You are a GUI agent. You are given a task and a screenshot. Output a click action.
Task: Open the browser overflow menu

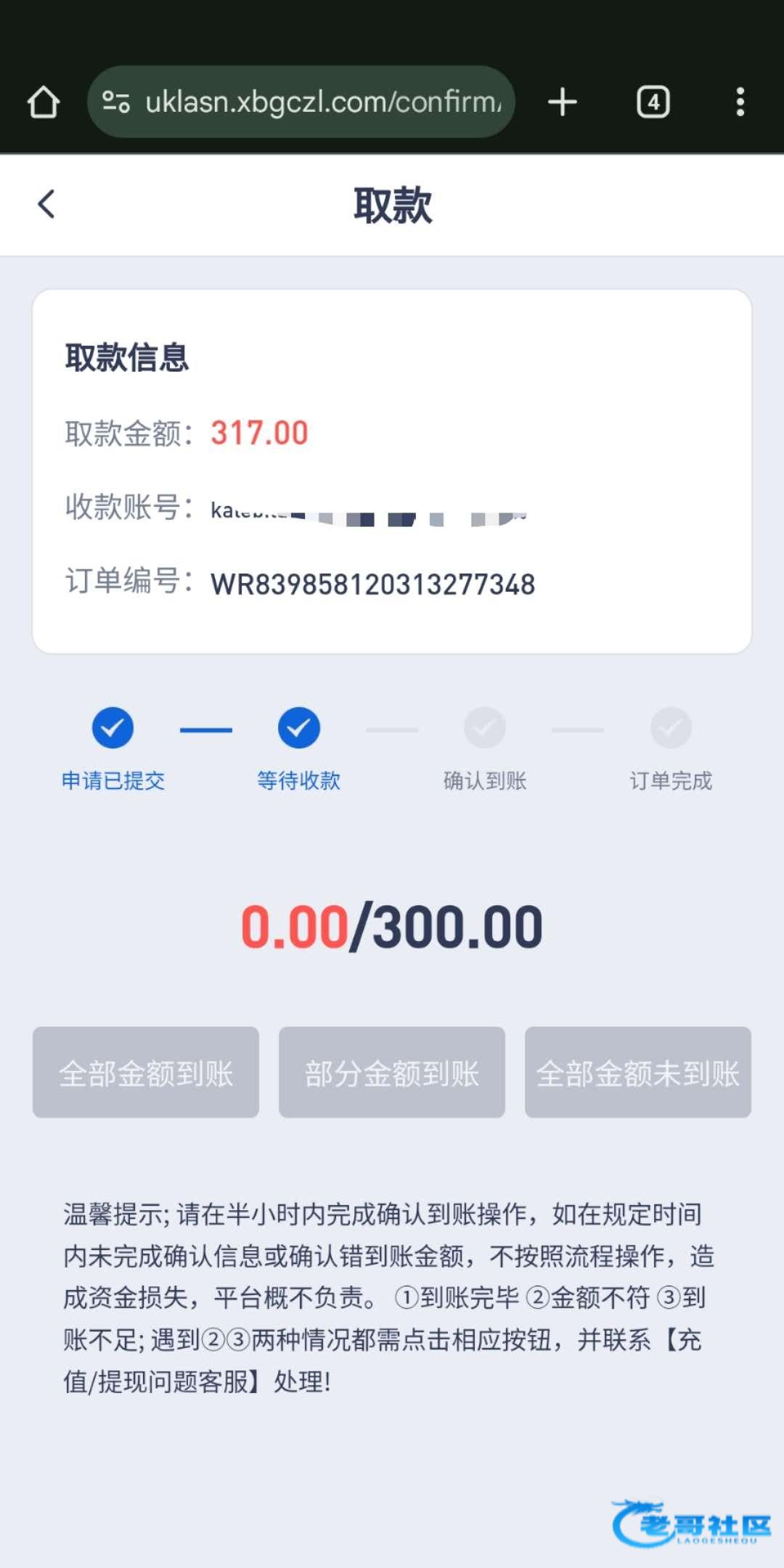point(740,102)
